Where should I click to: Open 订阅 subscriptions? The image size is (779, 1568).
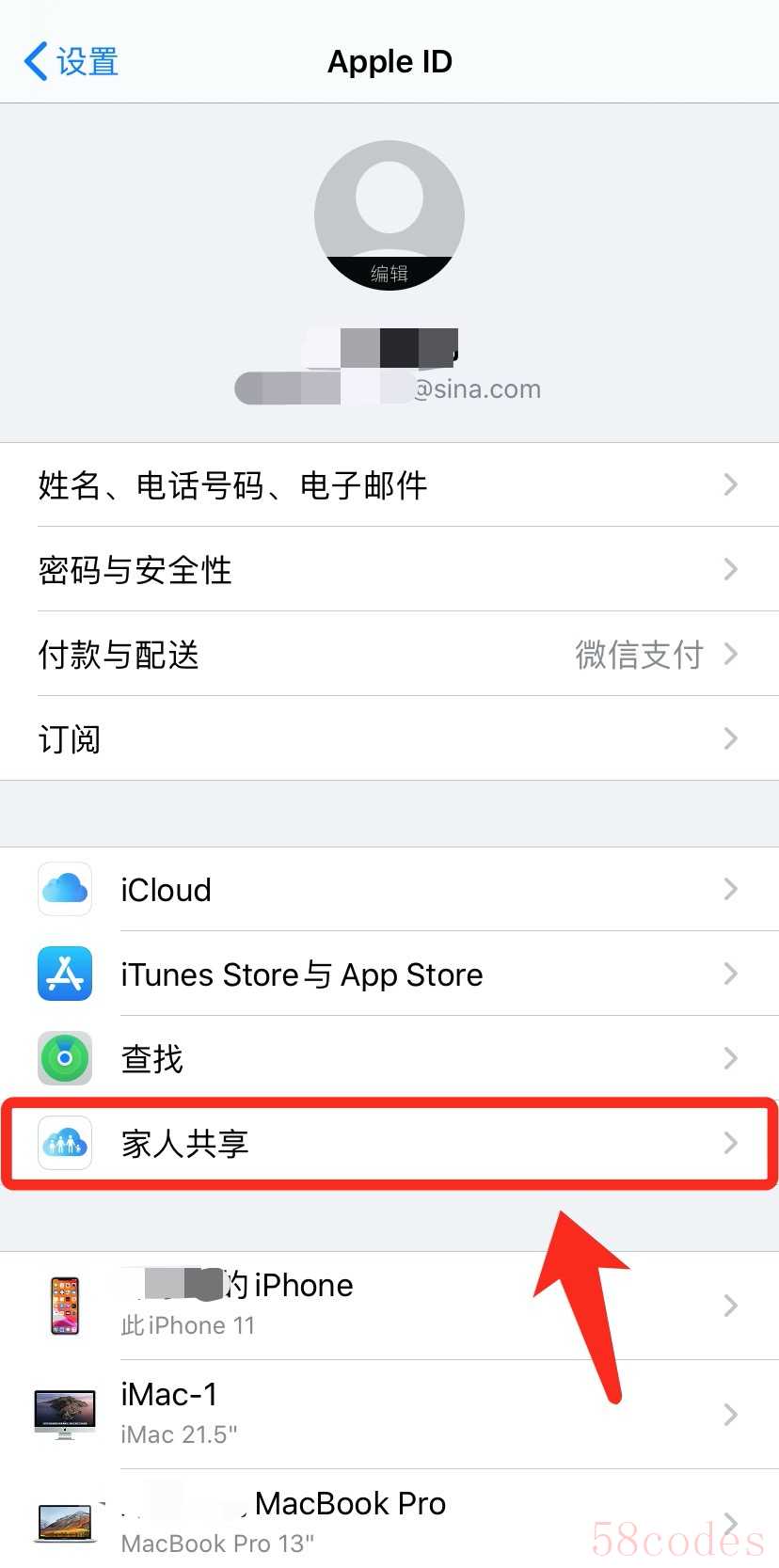pos(389,738)
